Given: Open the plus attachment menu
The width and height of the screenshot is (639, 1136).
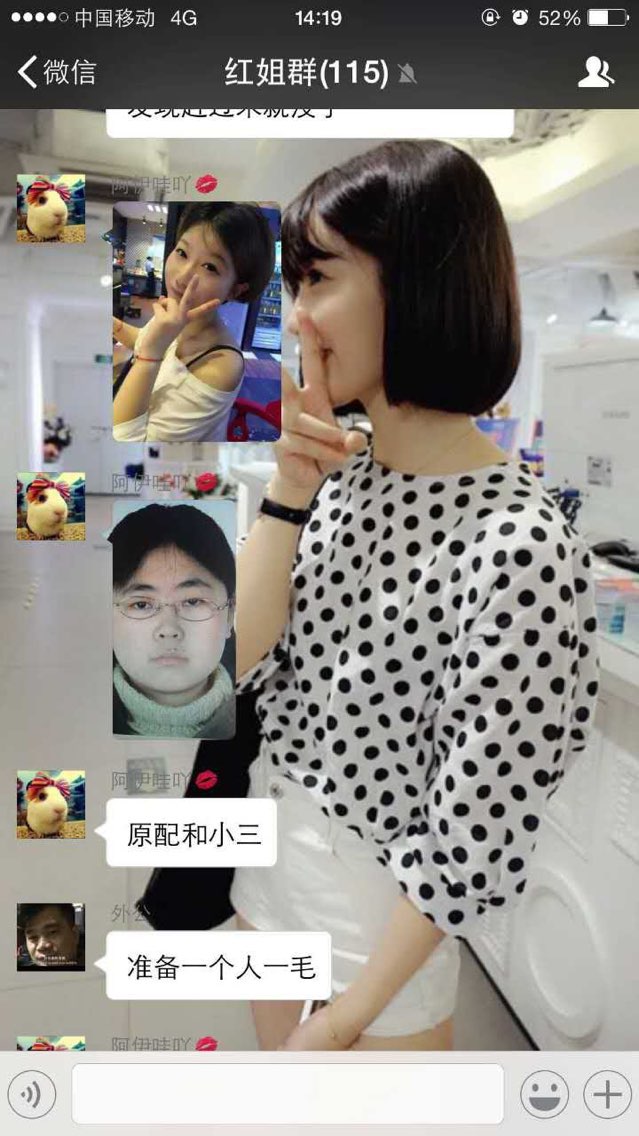Looking at the screenshot, I should [x=607, y=1094].
